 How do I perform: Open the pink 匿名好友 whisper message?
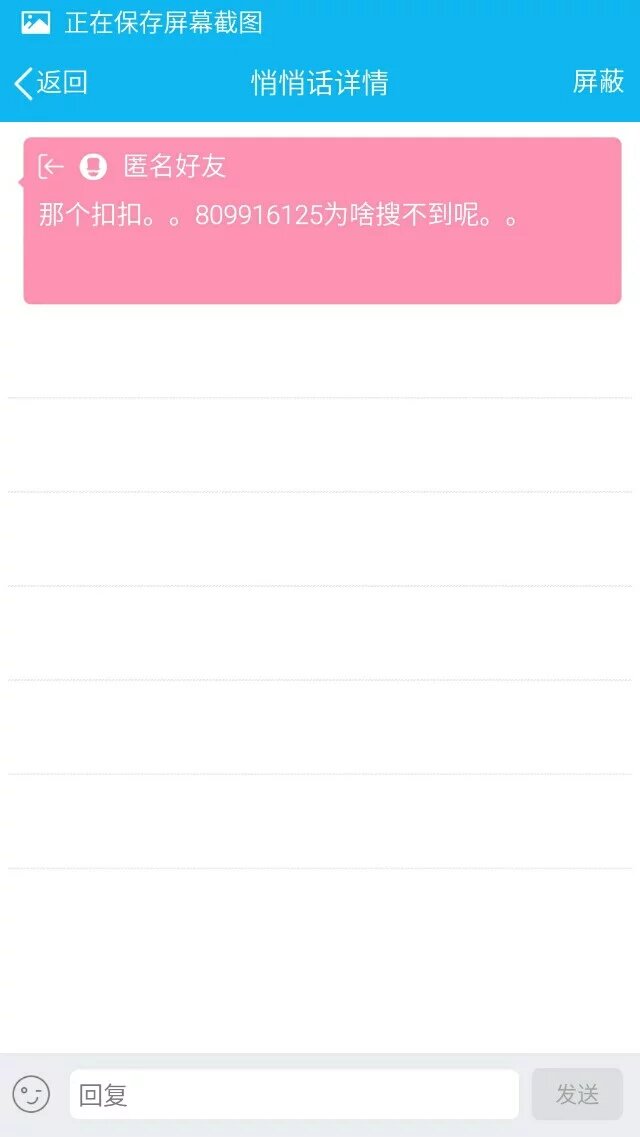(322, 220)
